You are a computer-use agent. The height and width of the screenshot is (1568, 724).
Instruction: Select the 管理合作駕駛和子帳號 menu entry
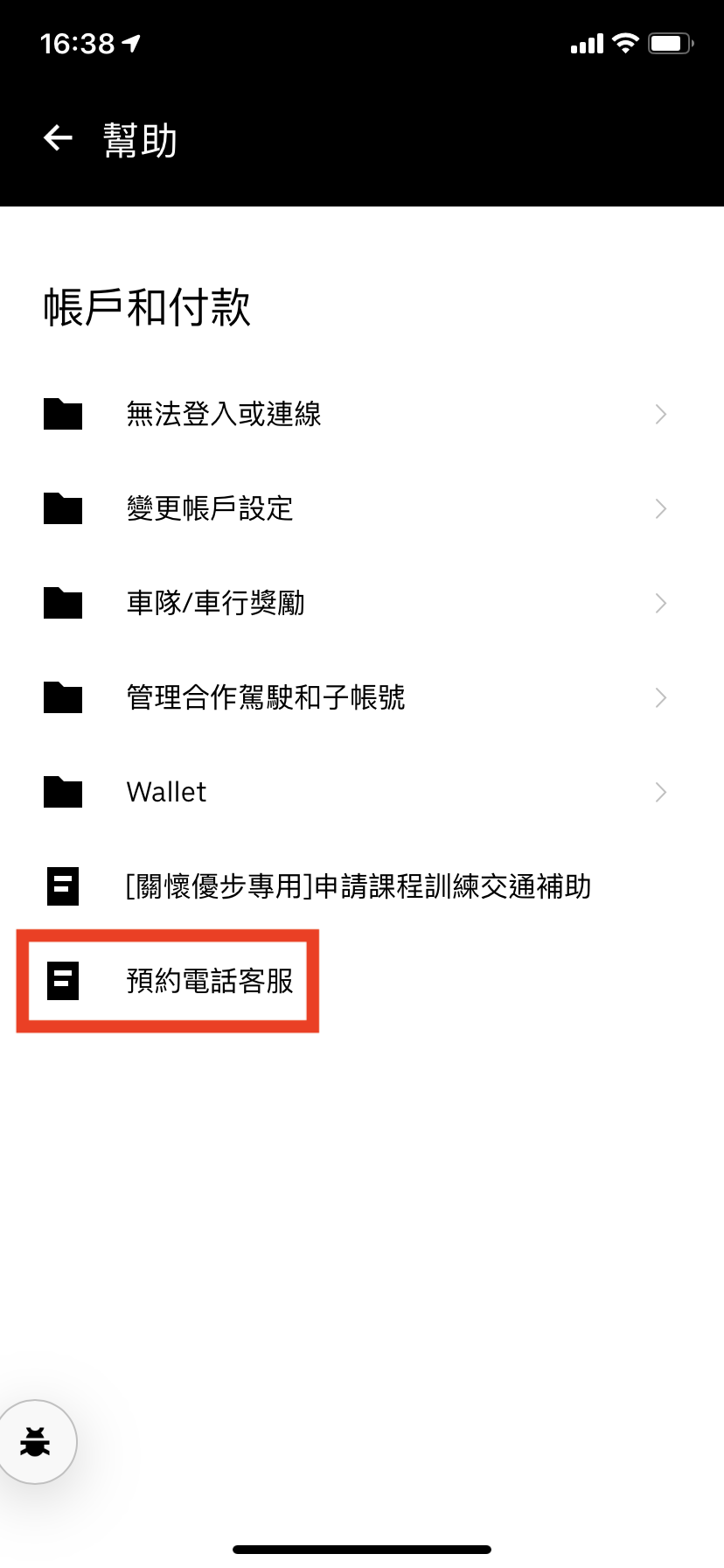click(266, 697)
